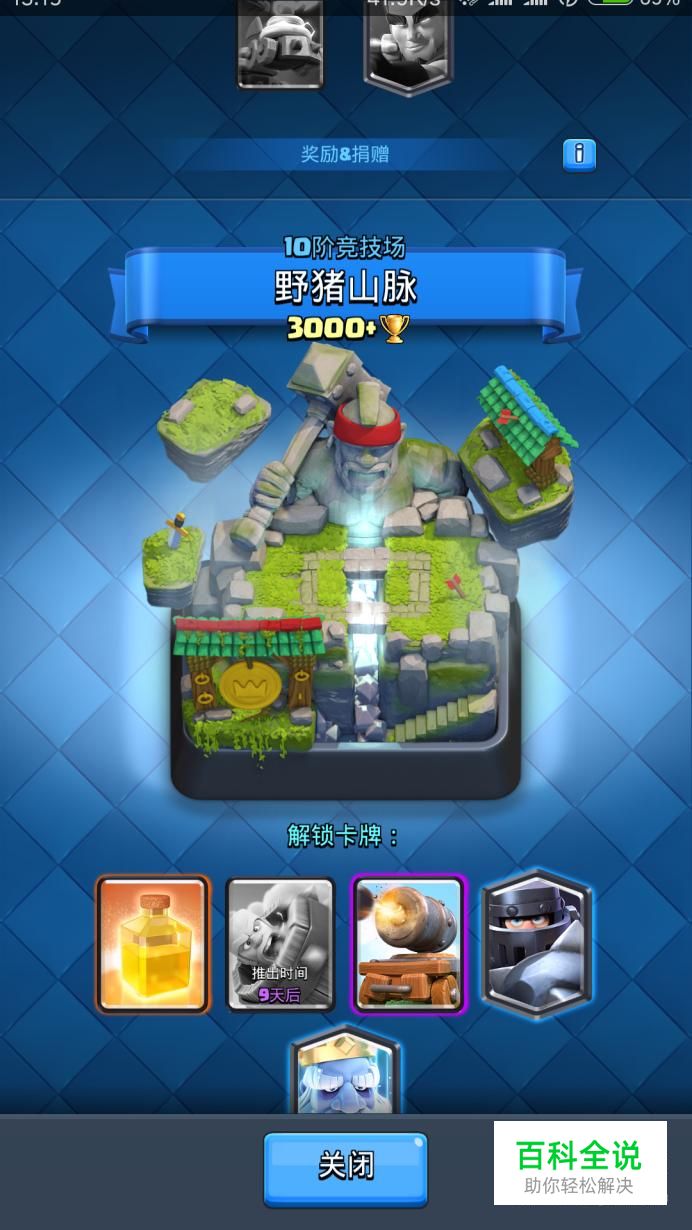Open the rewards & donations info icon
Viewport: 692px width, 1230px height.
tap(579, 155)
